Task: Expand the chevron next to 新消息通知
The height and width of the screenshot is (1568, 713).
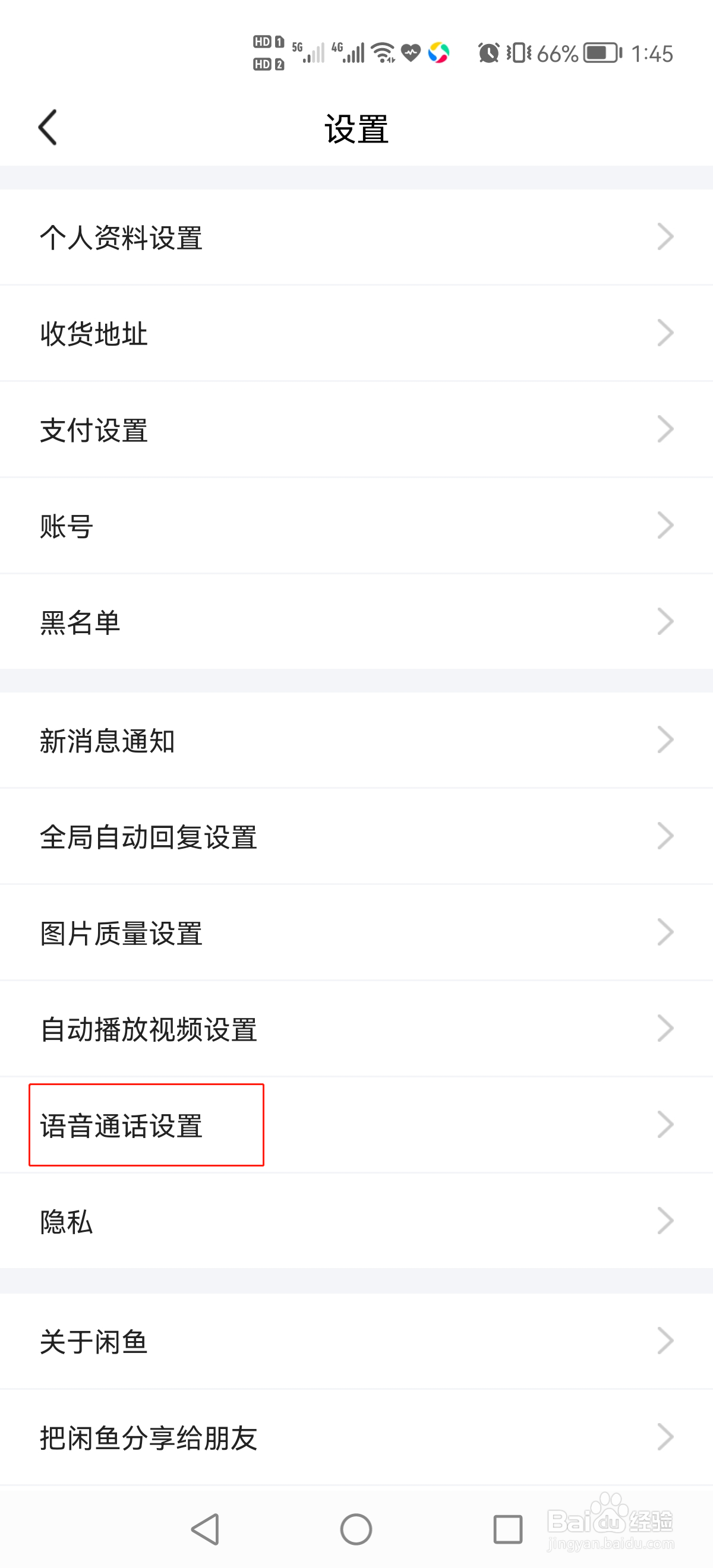Action: (666, 740)
